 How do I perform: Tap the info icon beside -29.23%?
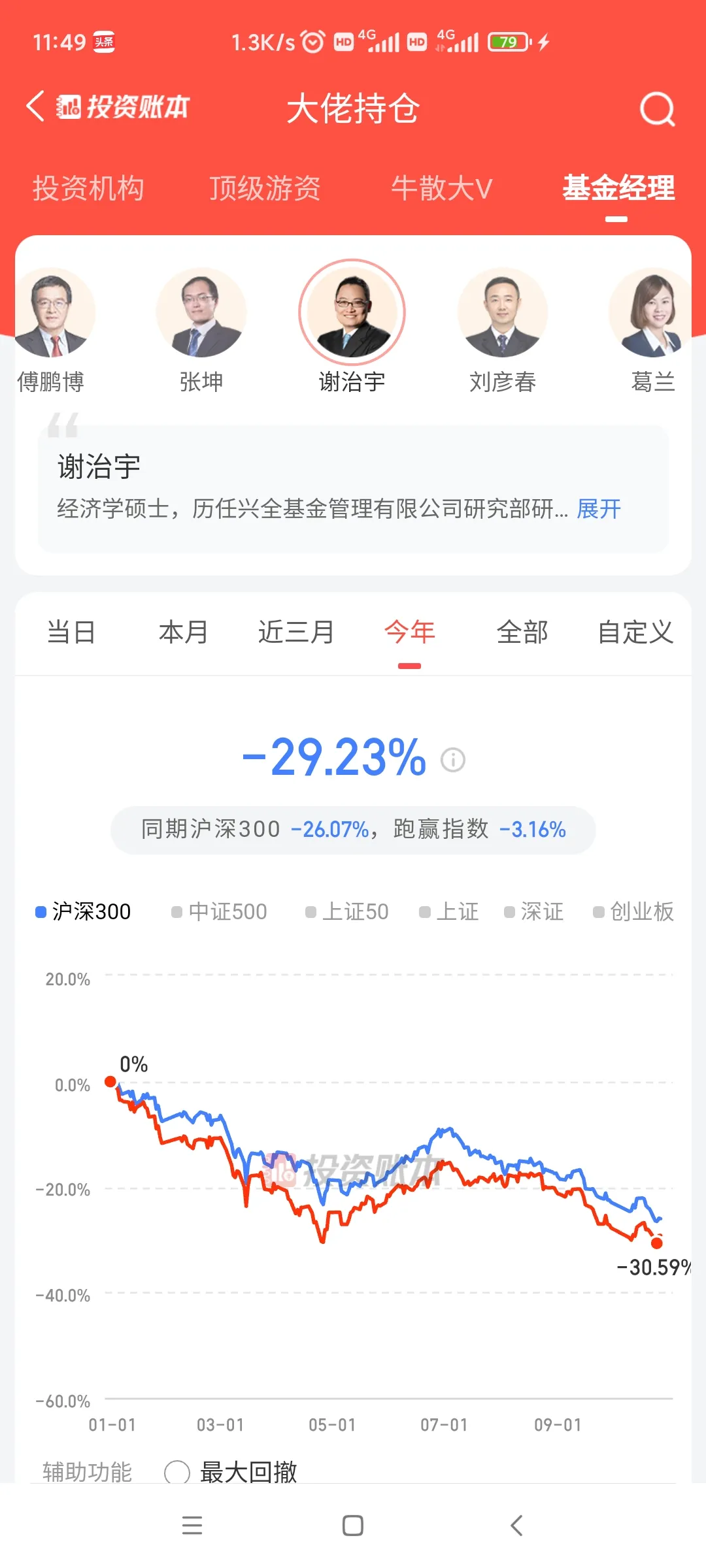click(x=453, y=760)
